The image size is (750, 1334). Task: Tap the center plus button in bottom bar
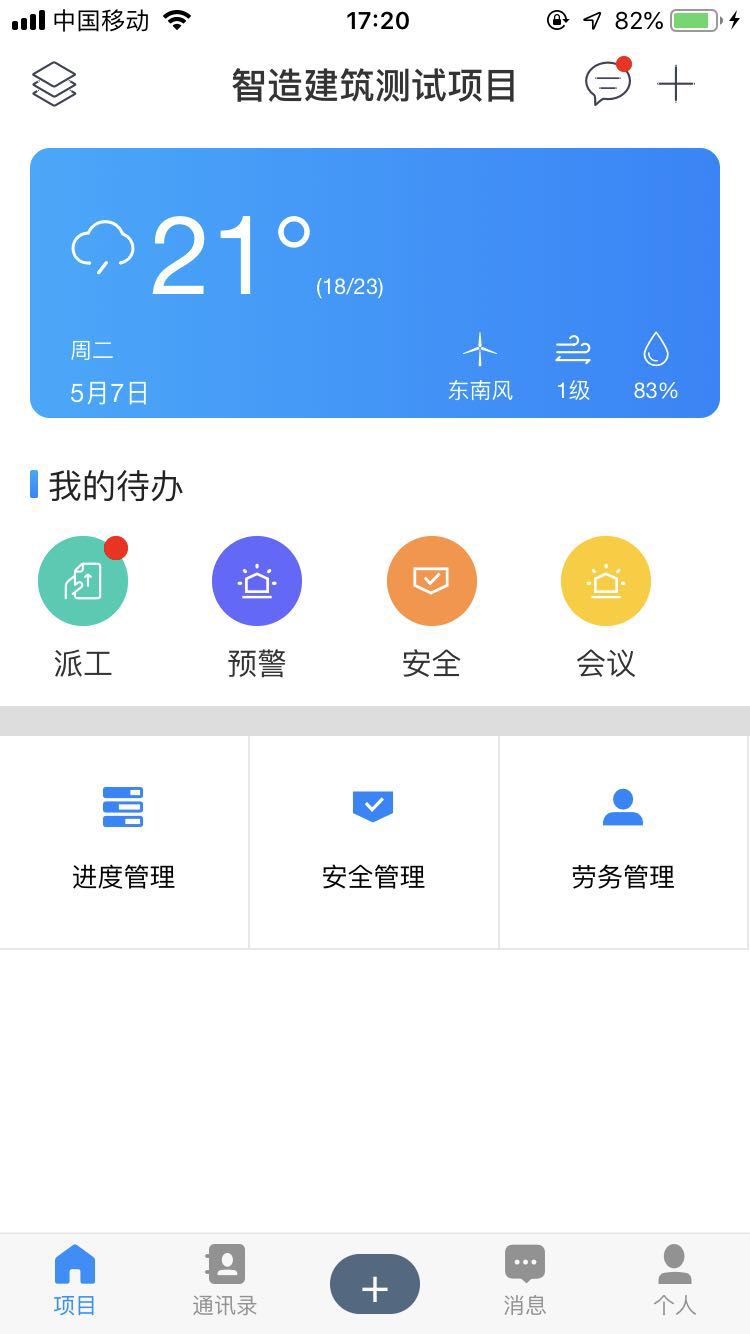[x=375, y=1285]
